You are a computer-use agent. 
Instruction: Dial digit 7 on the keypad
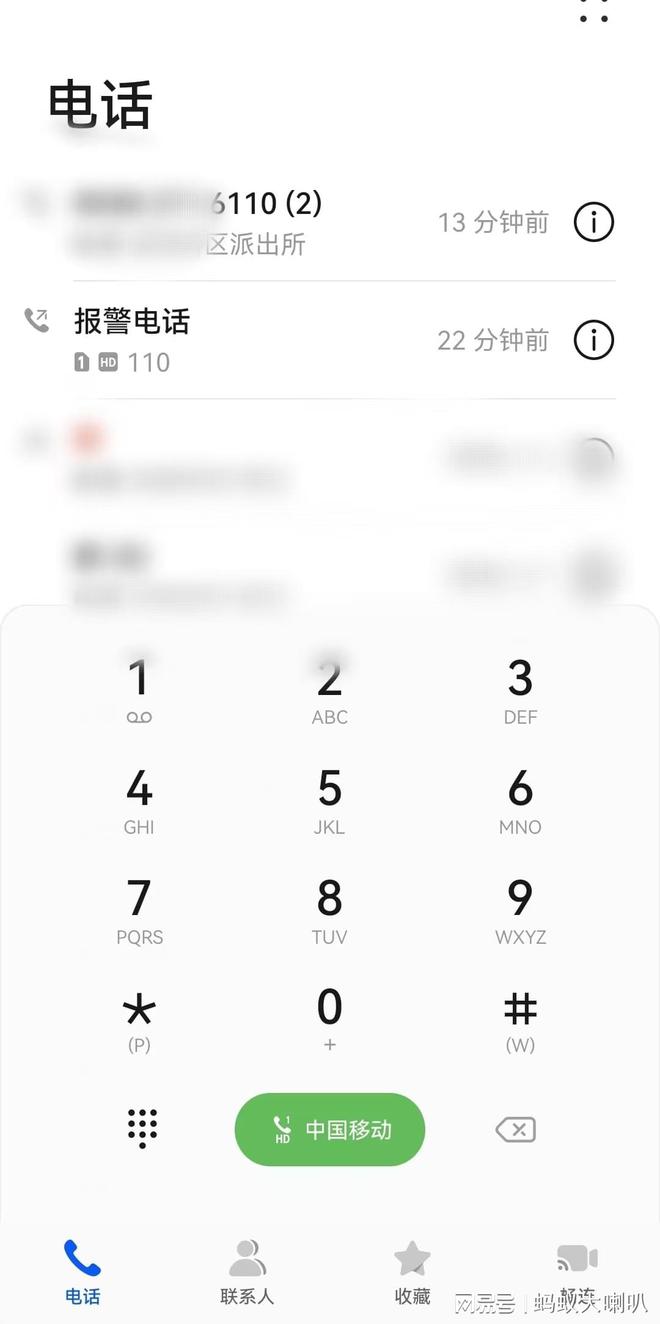(x=139, y=910)
